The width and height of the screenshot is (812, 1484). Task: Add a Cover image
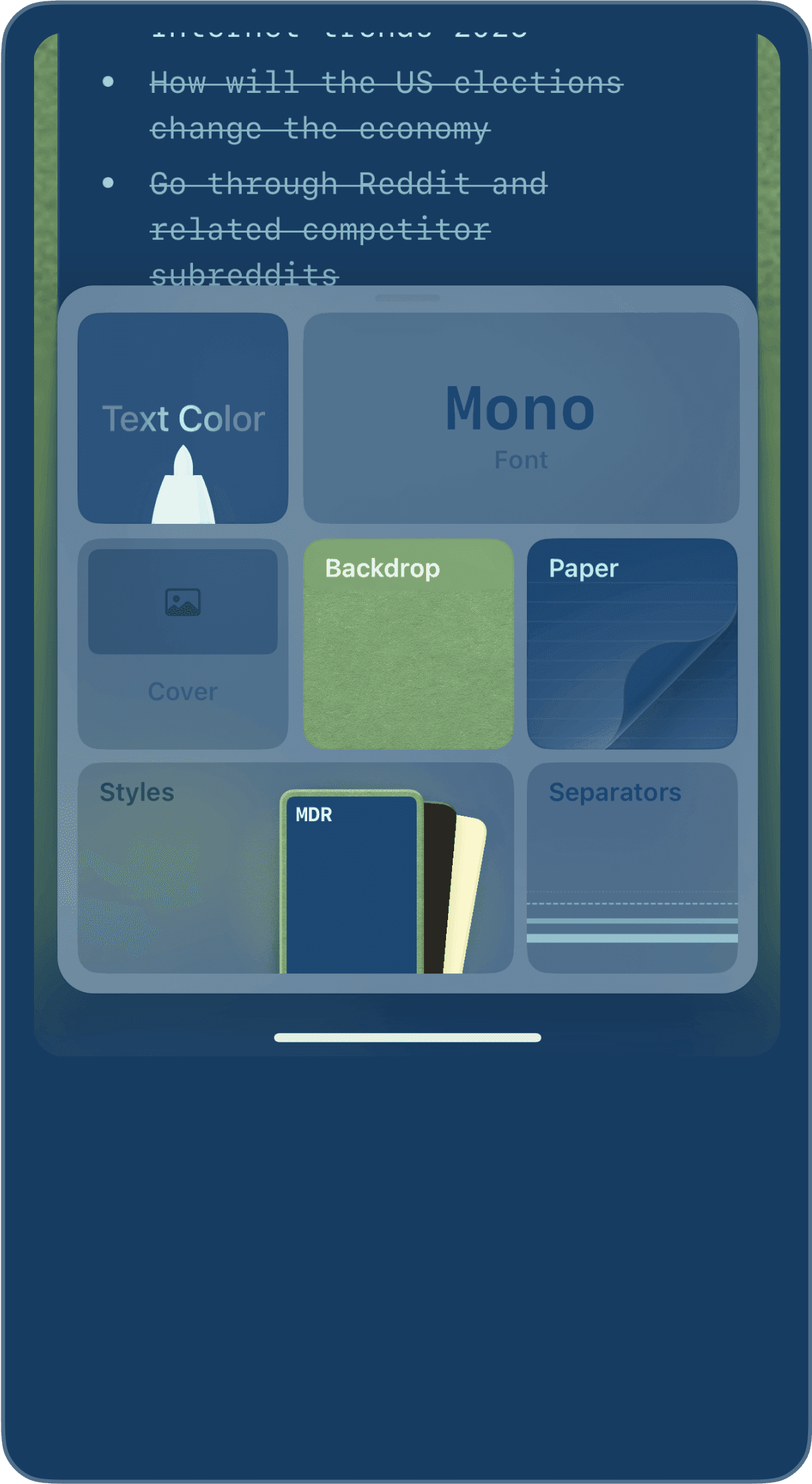click(x=183, y=643)
